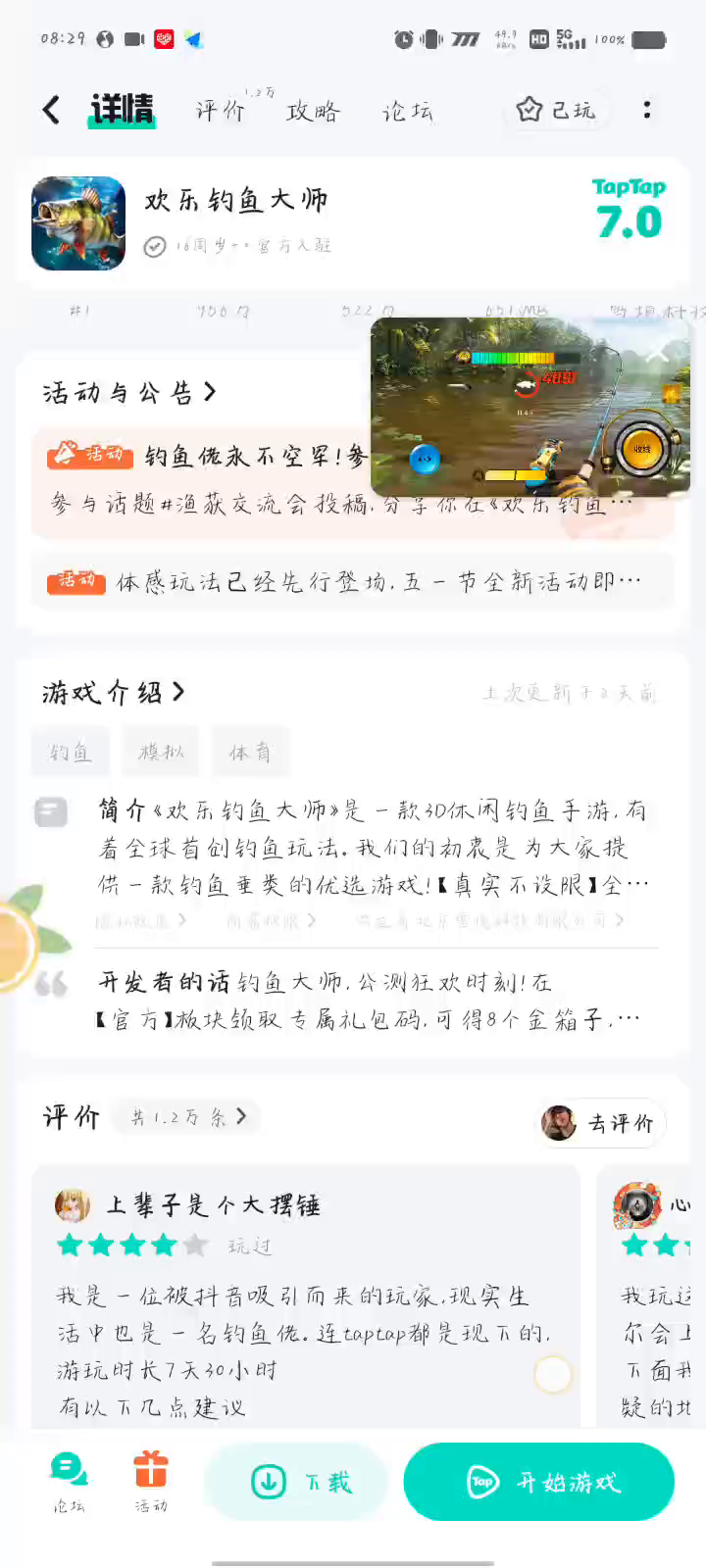This screenshot has height=1568, width=706.
Task: Open the 钓鱼佬永不空军 activity post
Action: (x=206, y=480)
